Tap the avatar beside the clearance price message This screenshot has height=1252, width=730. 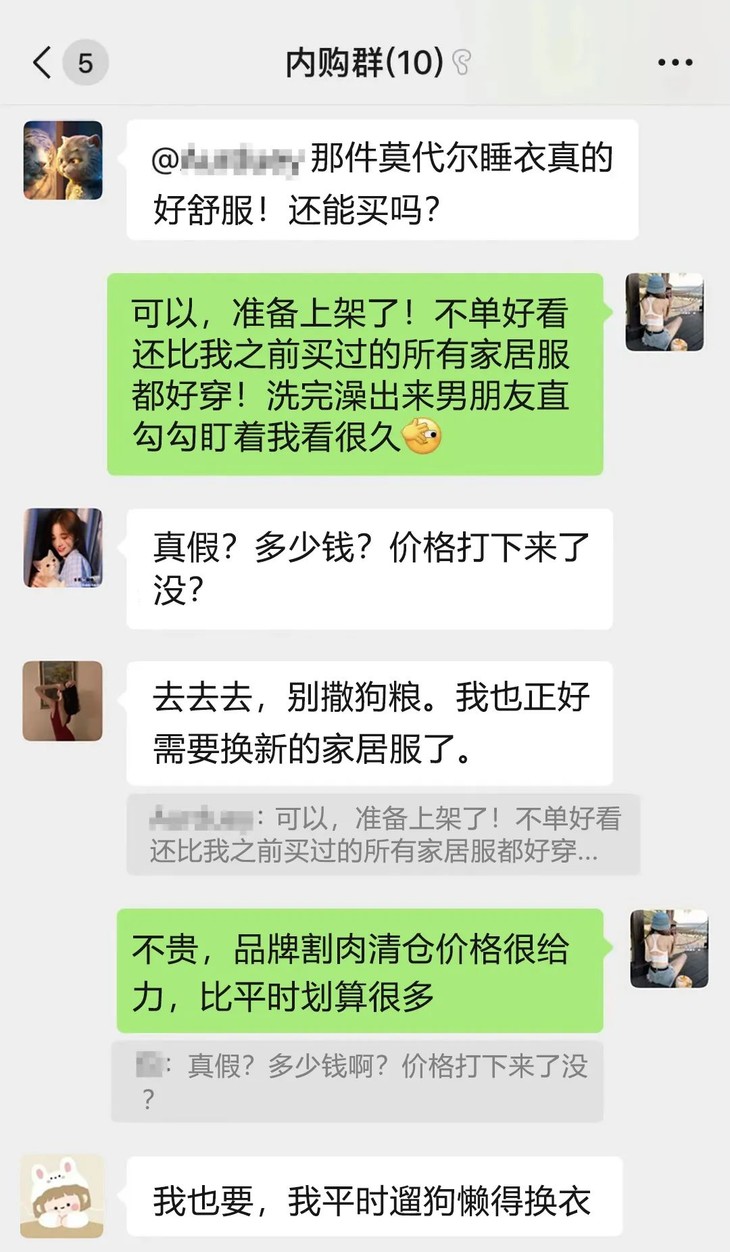pos(668,950)
